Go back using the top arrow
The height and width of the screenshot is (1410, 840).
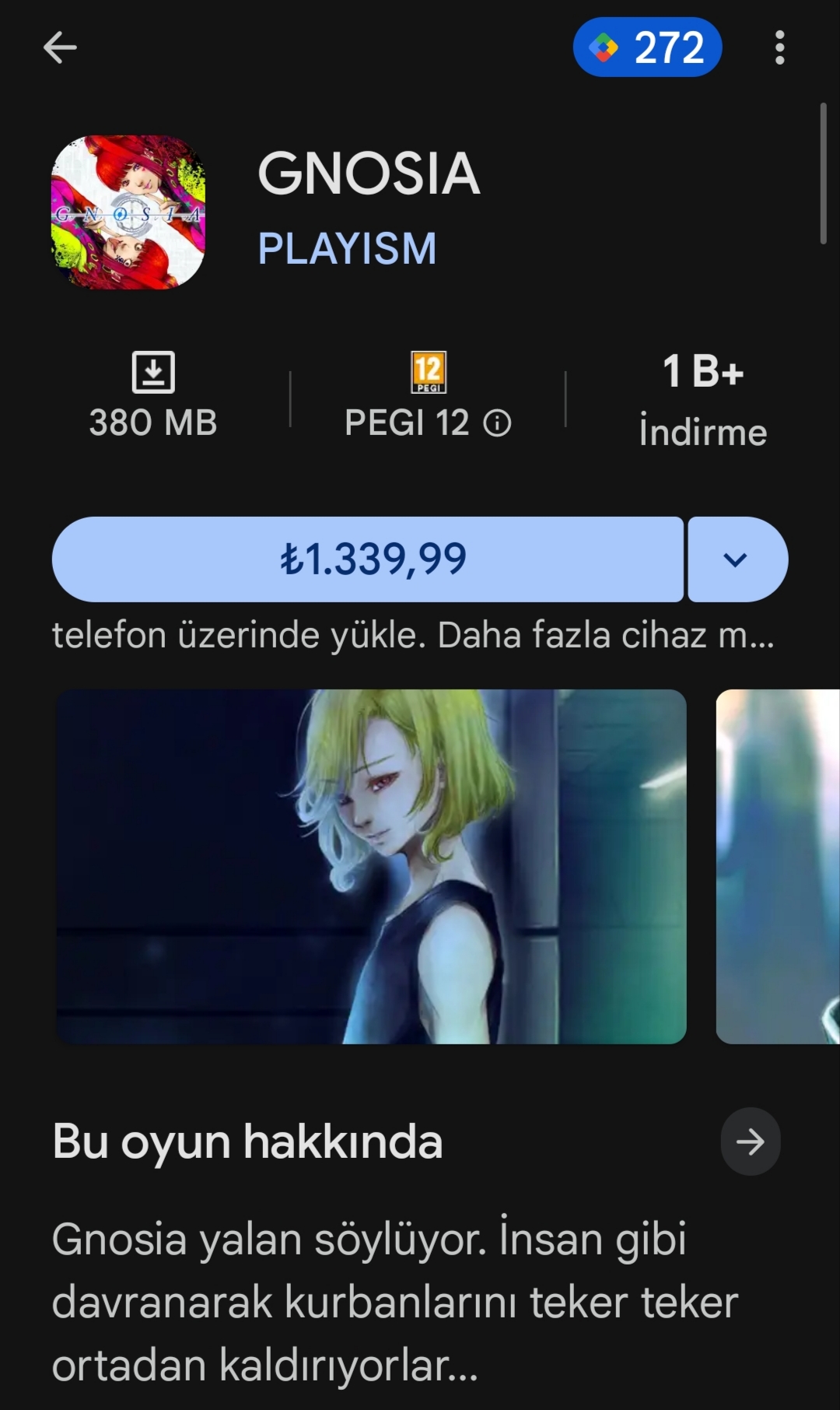60,47
